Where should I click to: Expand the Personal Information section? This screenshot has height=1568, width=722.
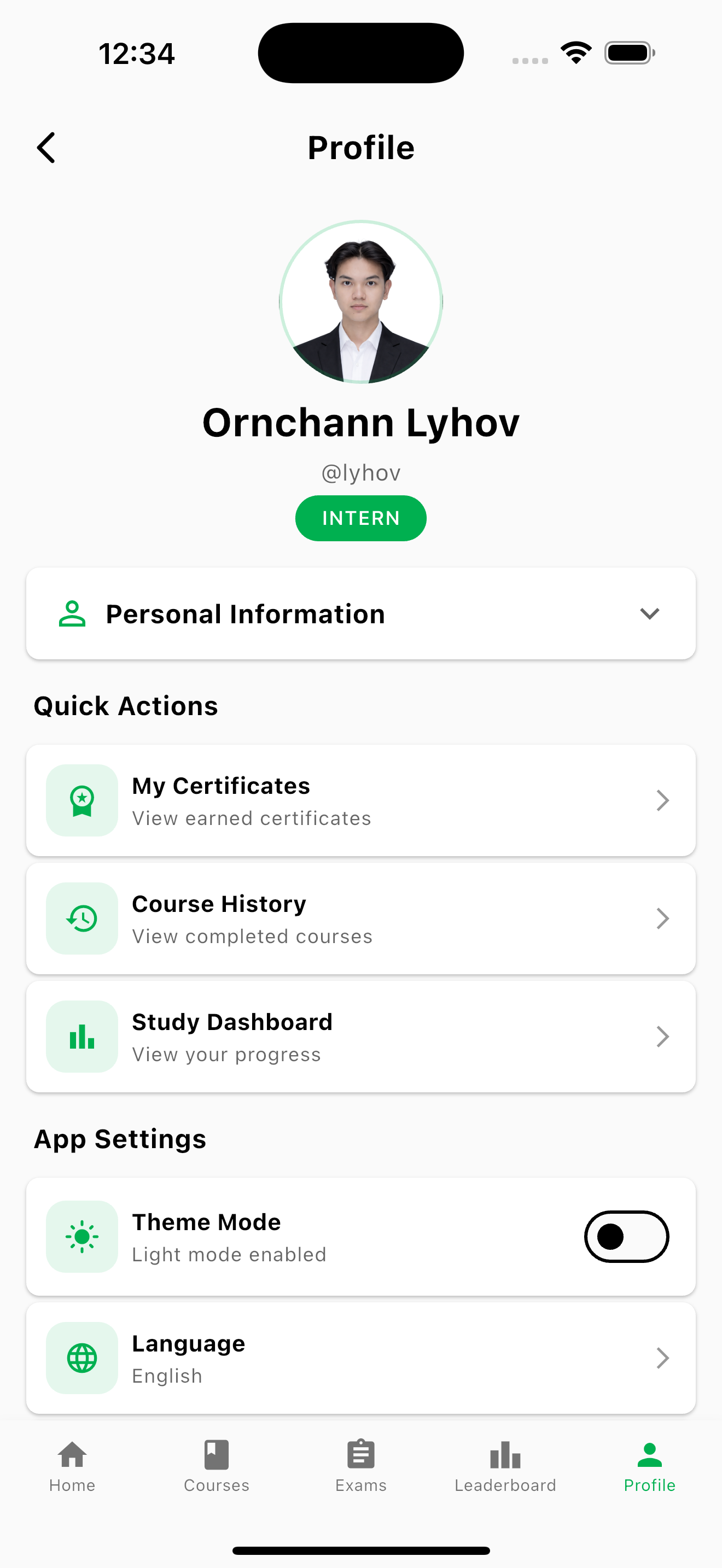click(x=650, y=614)
